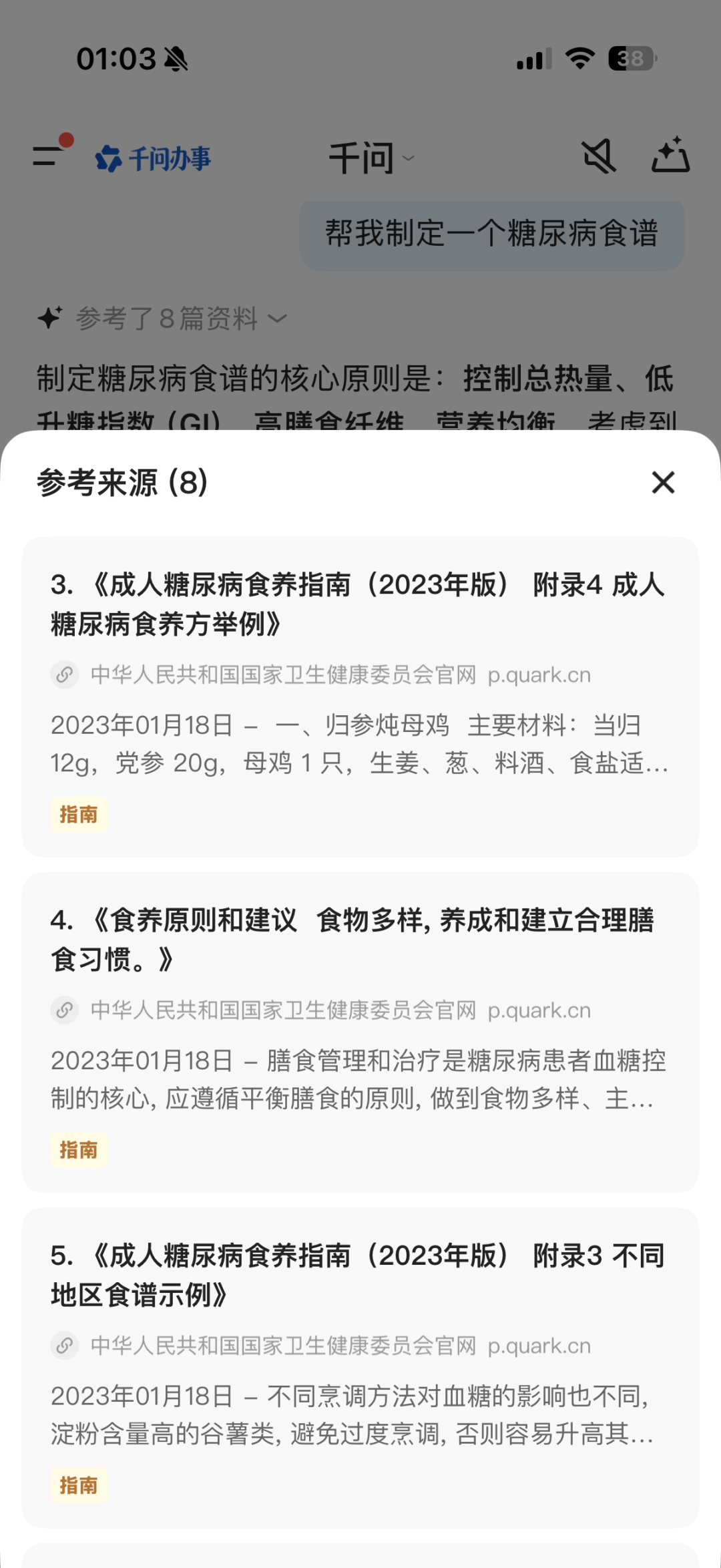Close the 参考来源 reference sources sheet
Viewport: 721px width, 1568px height.
[663, 482]
